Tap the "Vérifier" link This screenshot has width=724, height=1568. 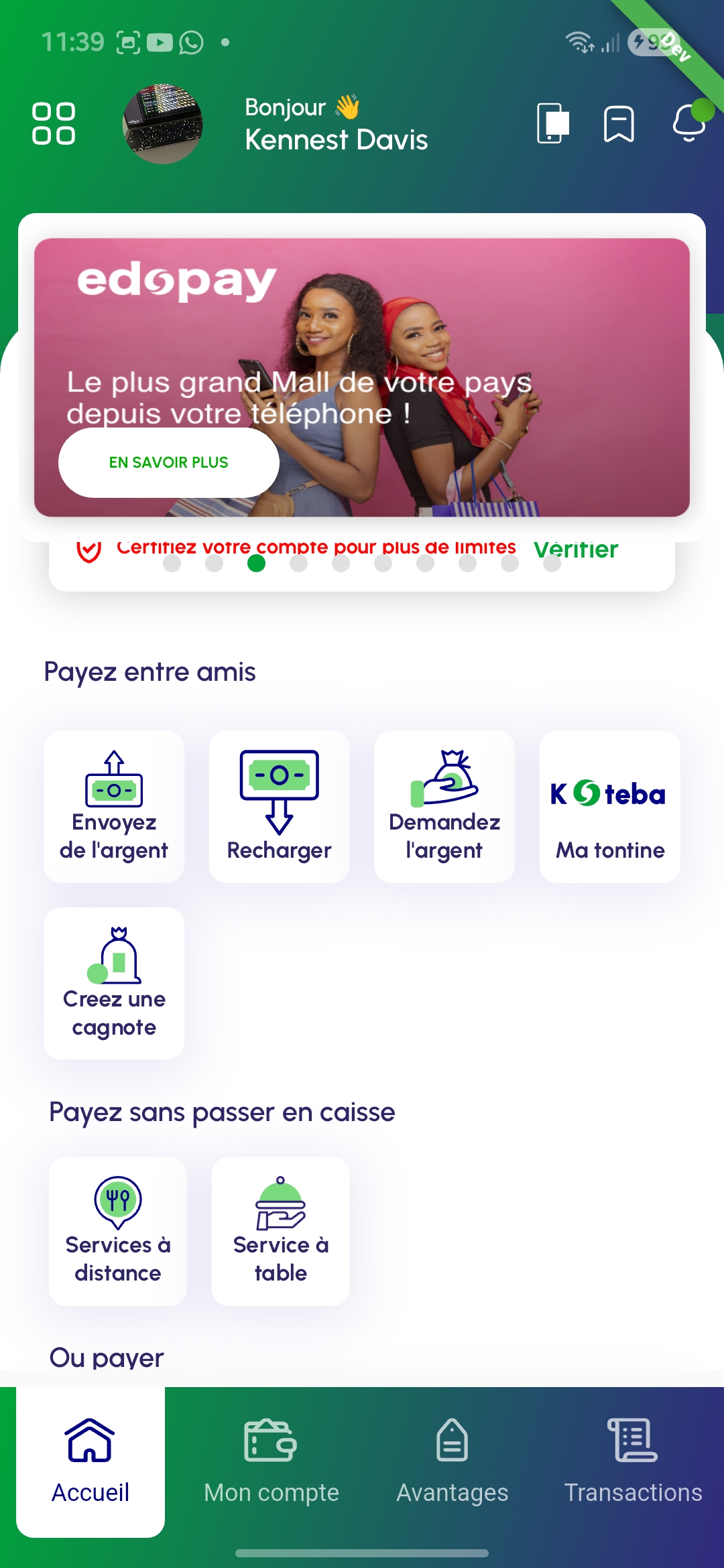575,549
